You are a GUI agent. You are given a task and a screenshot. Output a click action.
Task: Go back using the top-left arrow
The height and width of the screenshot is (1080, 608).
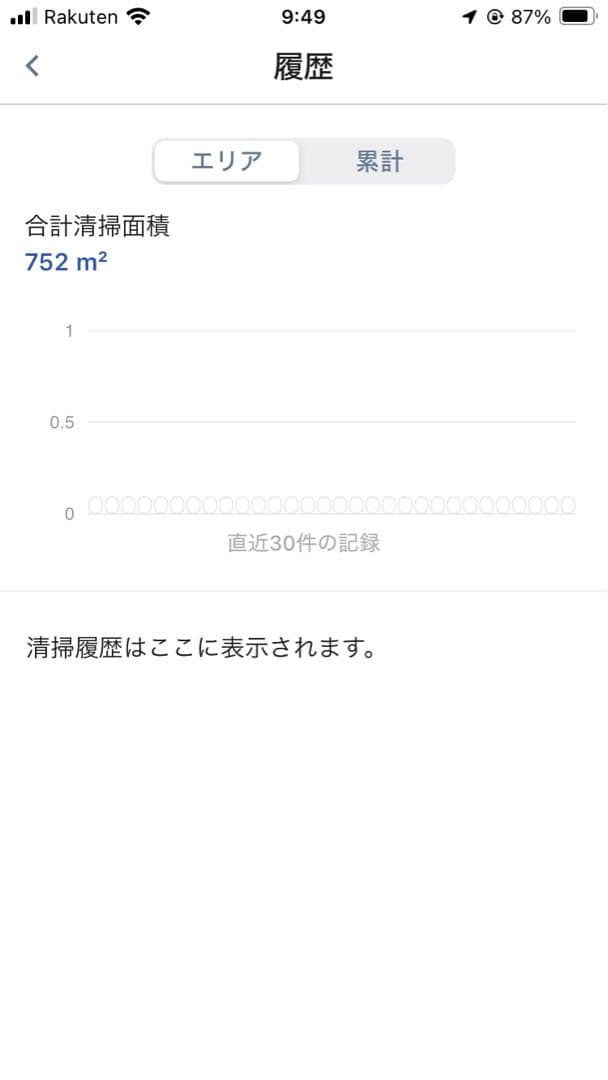coord(32,67)
